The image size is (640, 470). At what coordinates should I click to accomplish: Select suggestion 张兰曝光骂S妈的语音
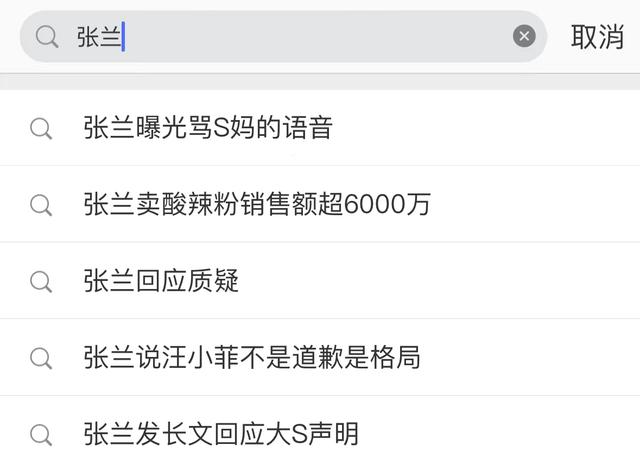[x=208, y=128]
